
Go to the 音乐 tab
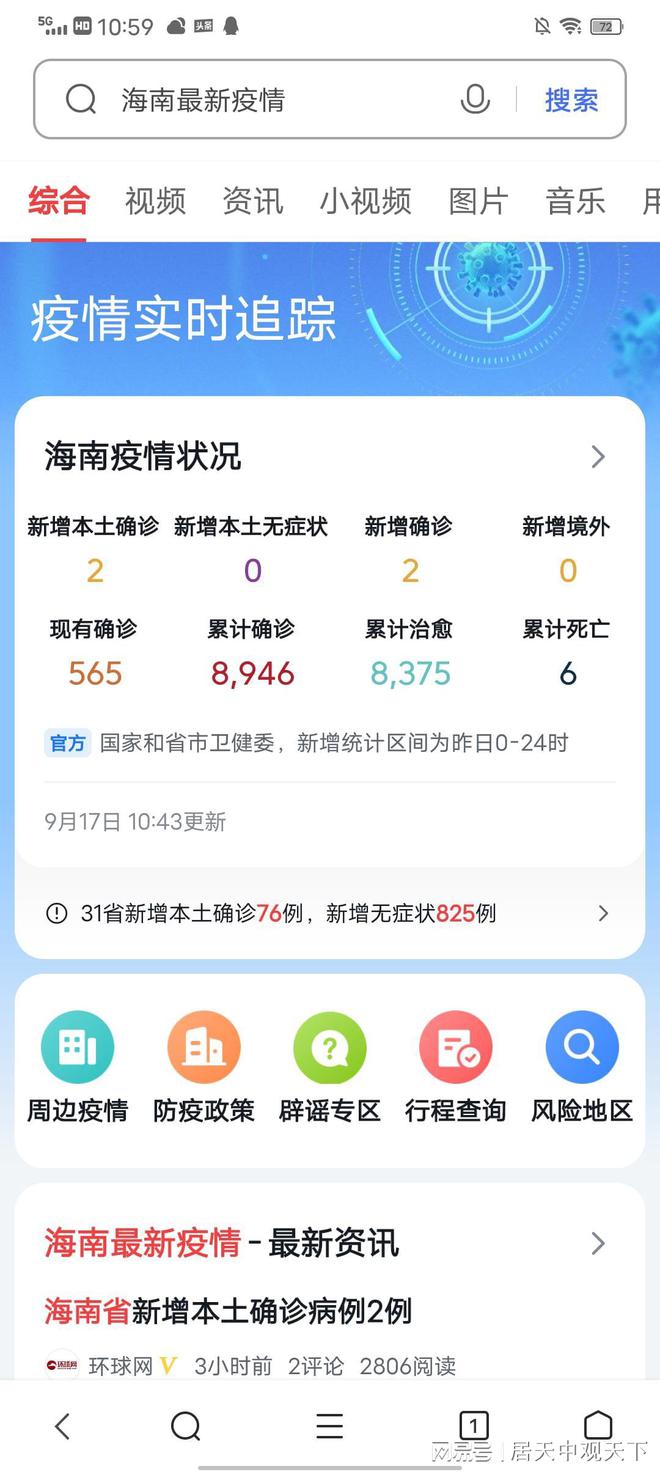click(x=575, y=201)
